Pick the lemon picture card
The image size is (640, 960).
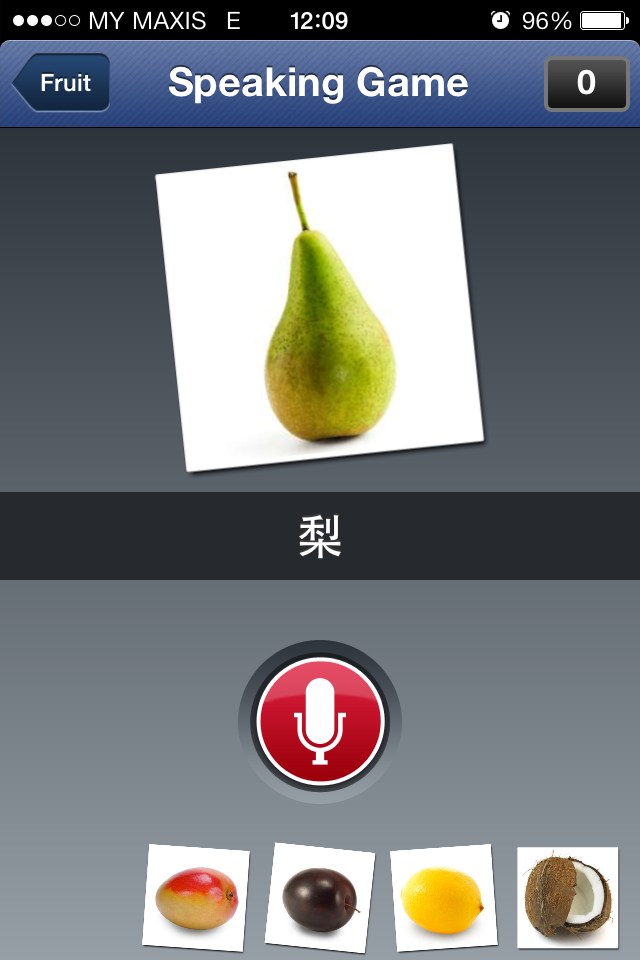point(442,897)
